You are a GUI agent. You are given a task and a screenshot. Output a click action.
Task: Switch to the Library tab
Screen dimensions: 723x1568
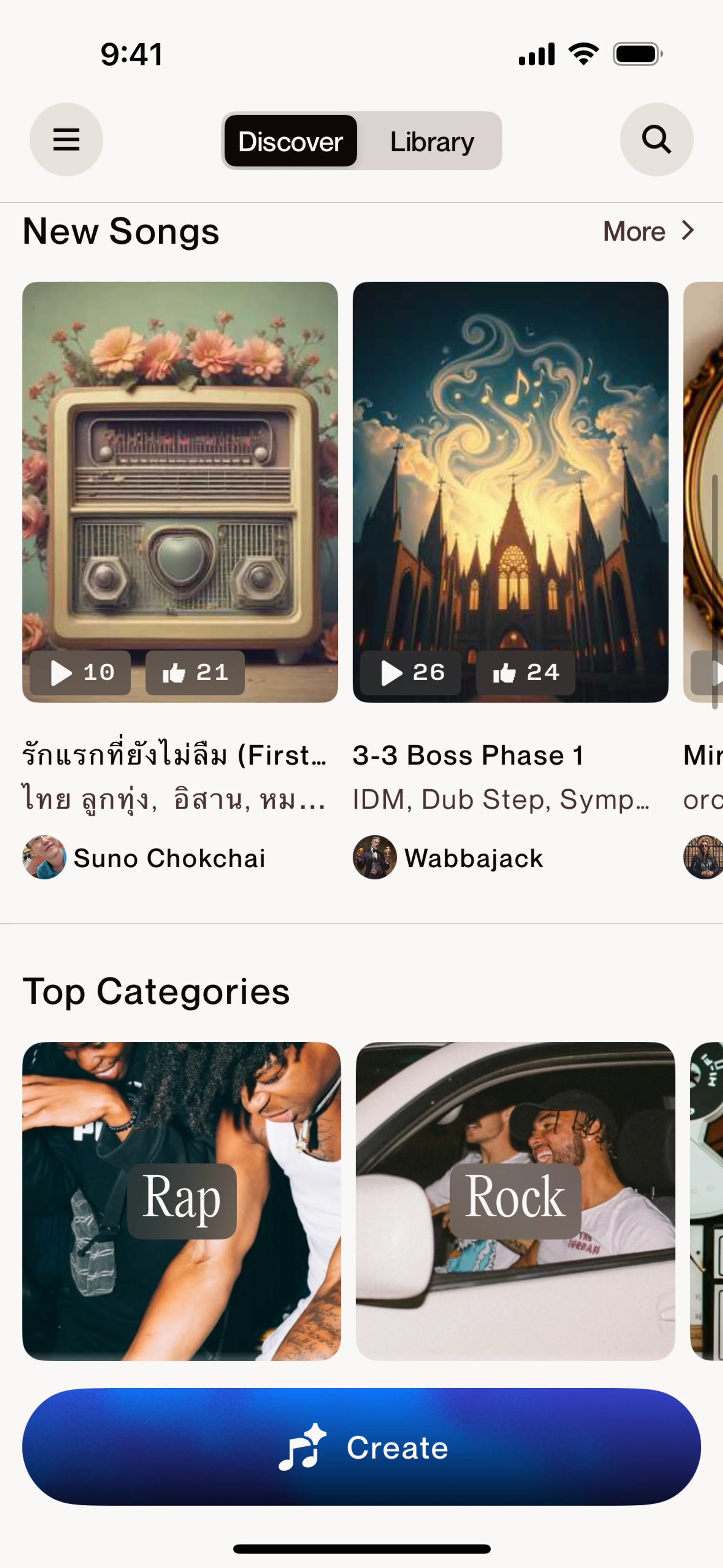(432, 141)
